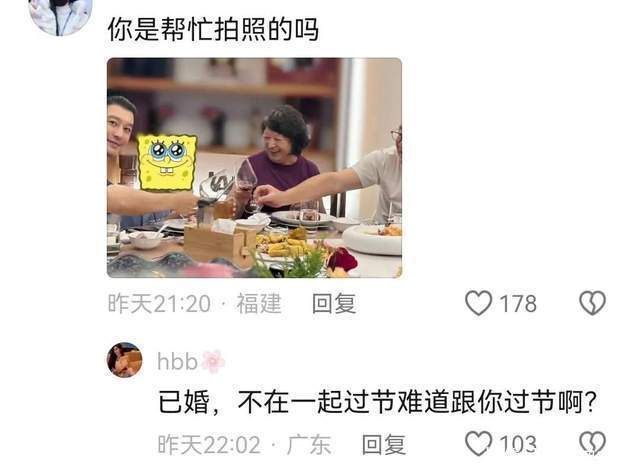The height and width of the screenshot is (471, 640).
Task: Reply to hbb's comment
Action: point(383,444)
